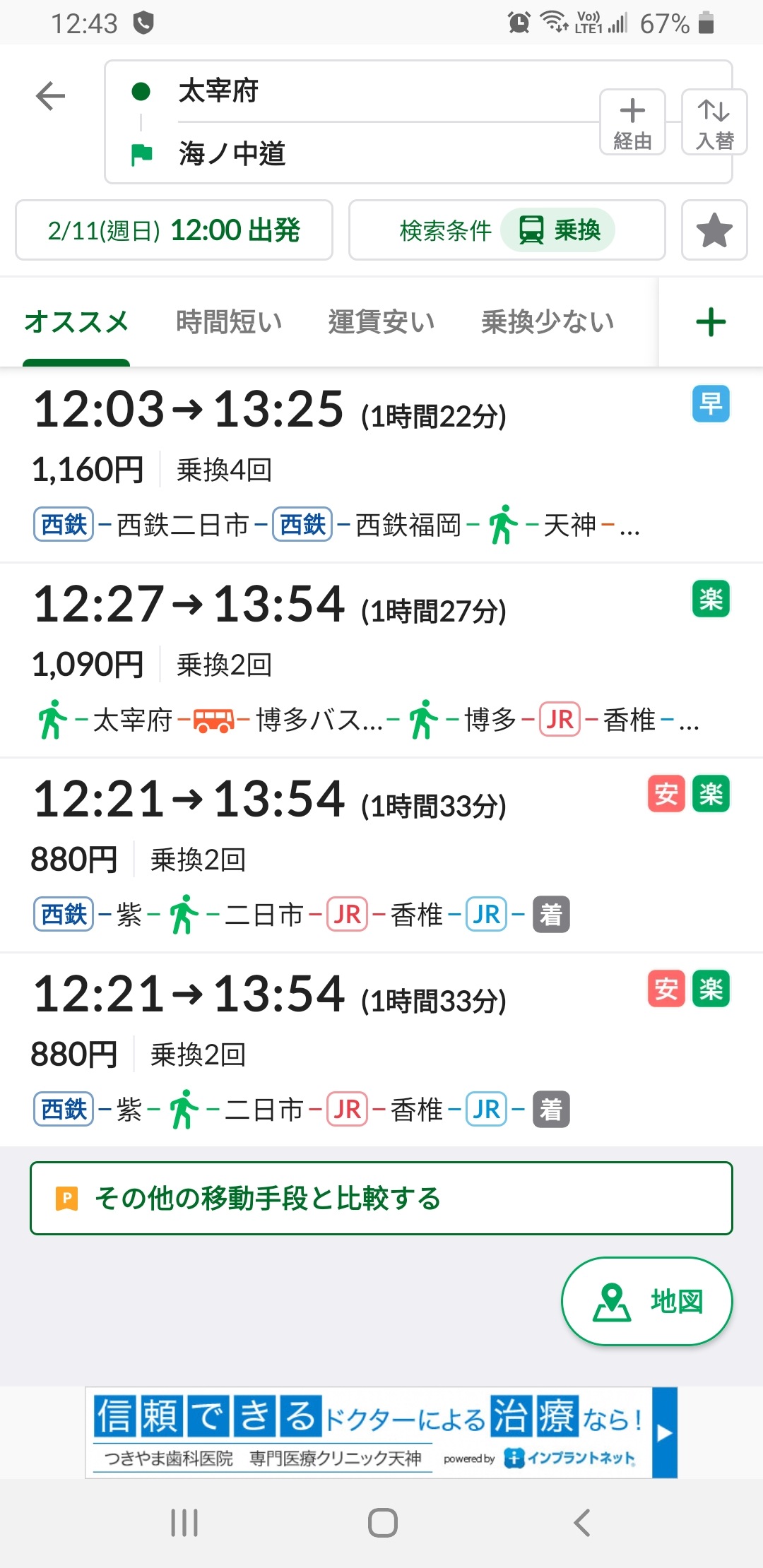Add a tab with the plus button
763x1568 pixels.
(711, 322)
